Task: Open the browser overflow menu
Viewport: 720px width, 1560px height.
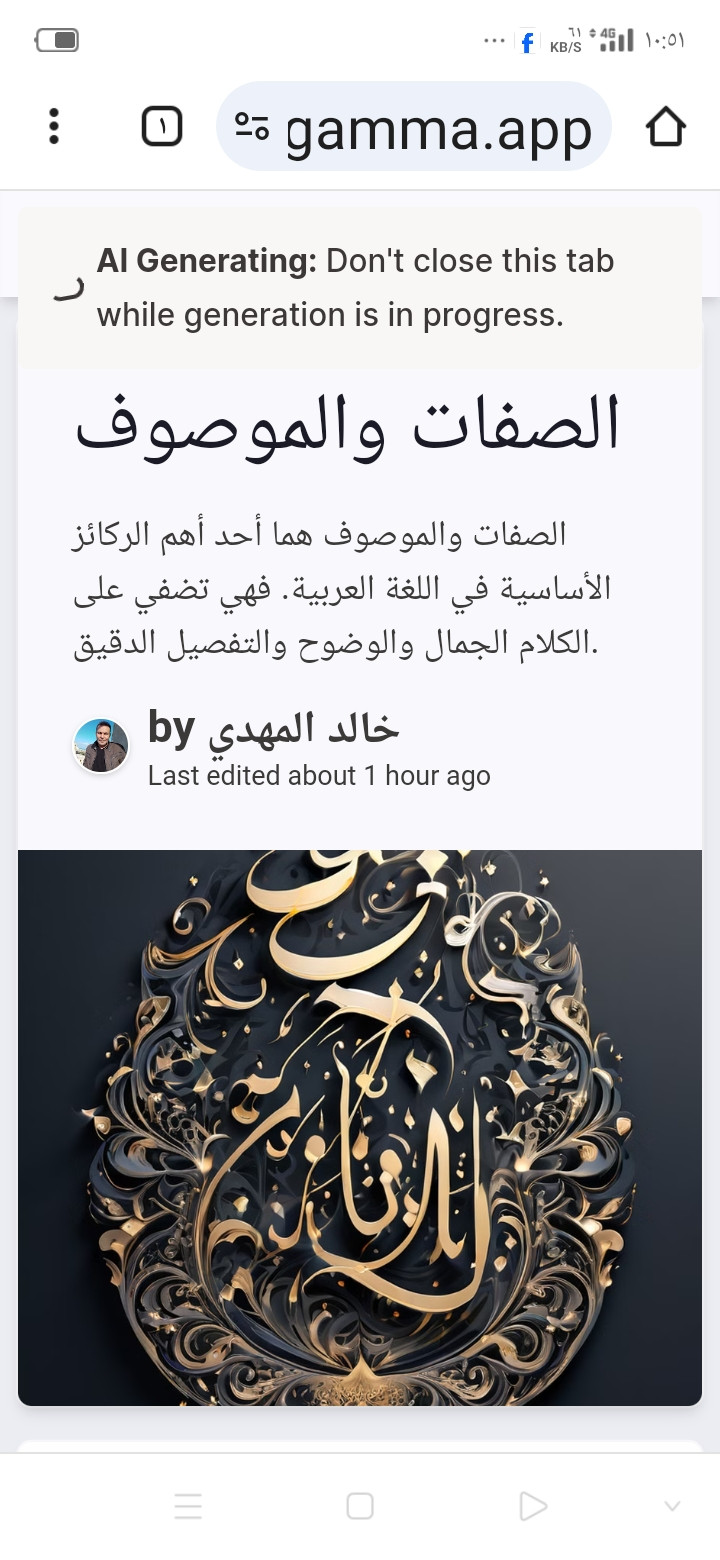Action: 54,127
